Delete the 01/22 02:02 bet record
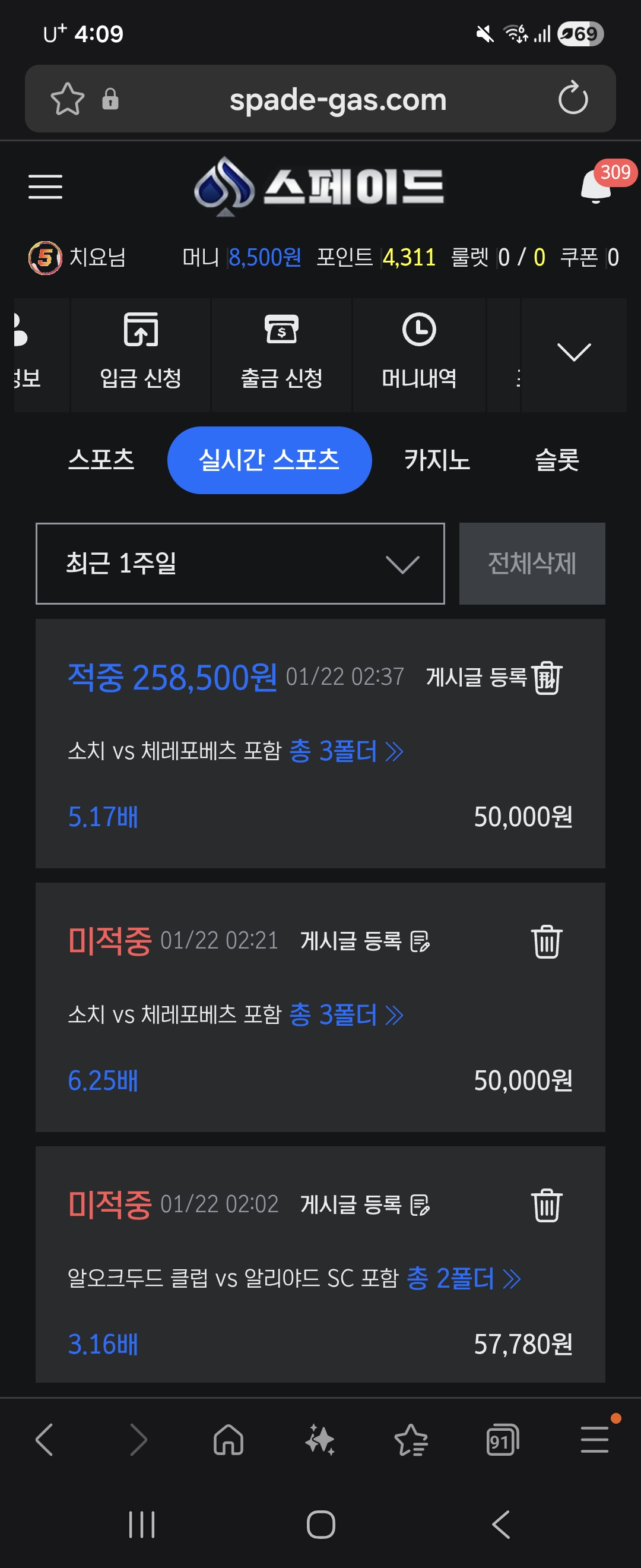This screenshot has height=1568, width=641. point(546,1205)
